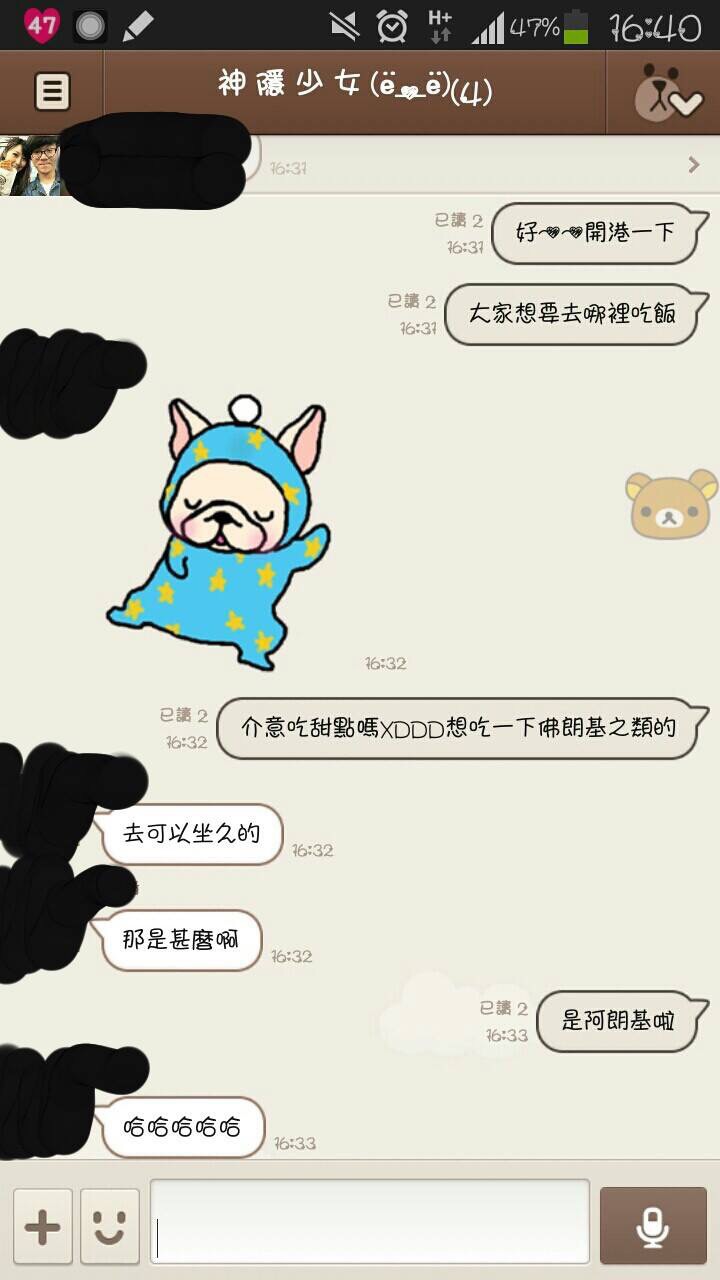Screen dimensions: 720x1280
Task: Open the plus attachment menu
Action: pyautogui.click(x=42, y=1227)
